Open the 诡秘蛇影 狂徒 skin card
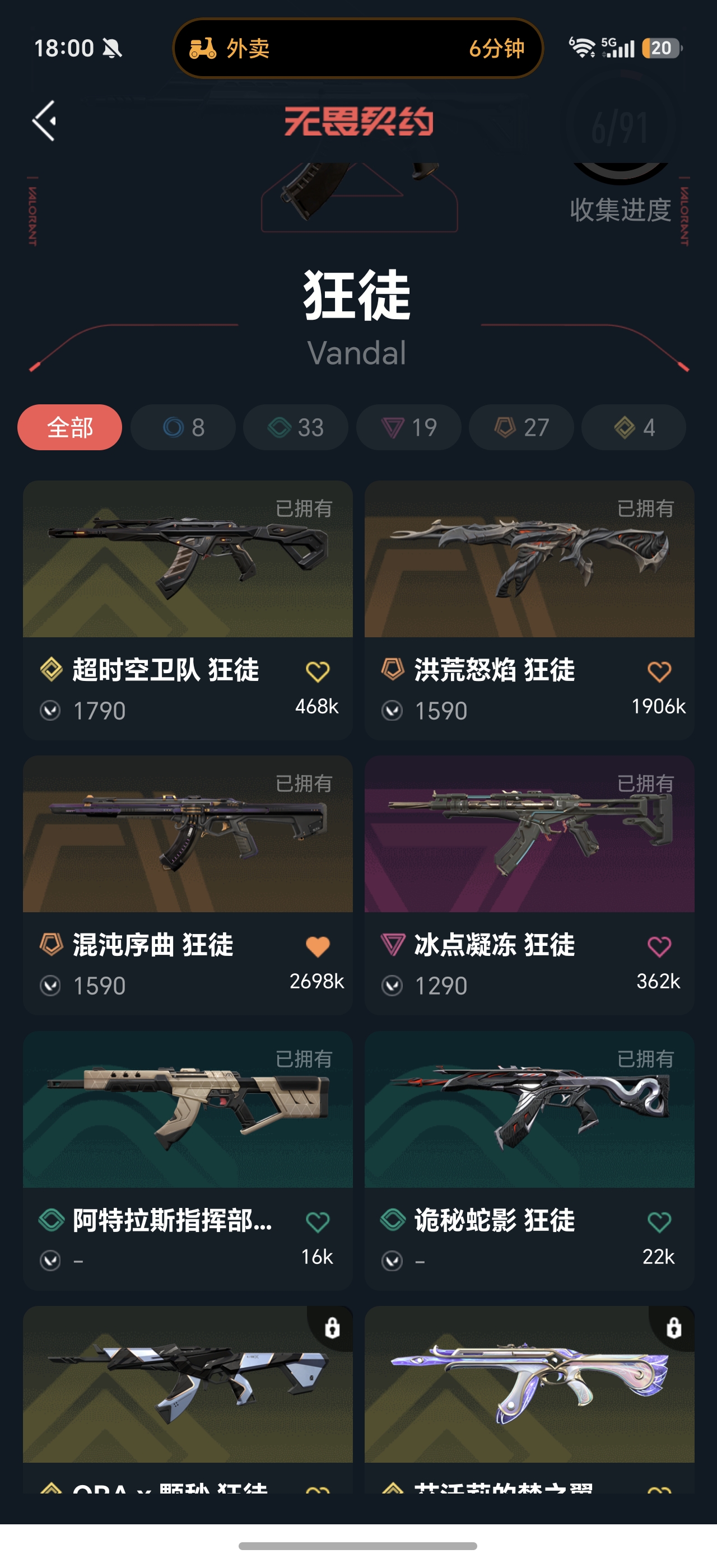 [529, 1160]
